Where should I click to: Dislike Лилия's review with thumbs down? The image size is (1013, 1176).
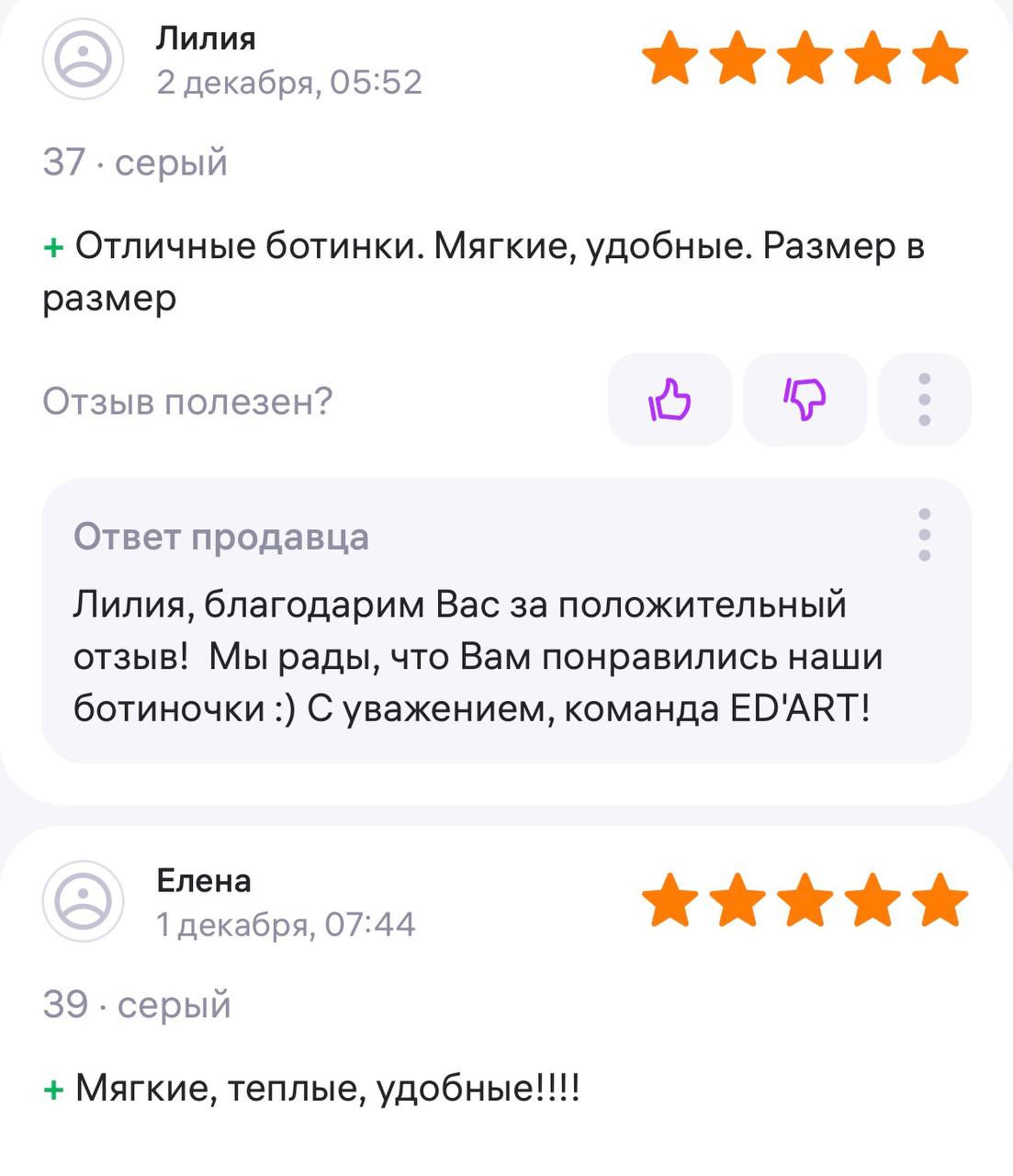[x=805, y=400]
